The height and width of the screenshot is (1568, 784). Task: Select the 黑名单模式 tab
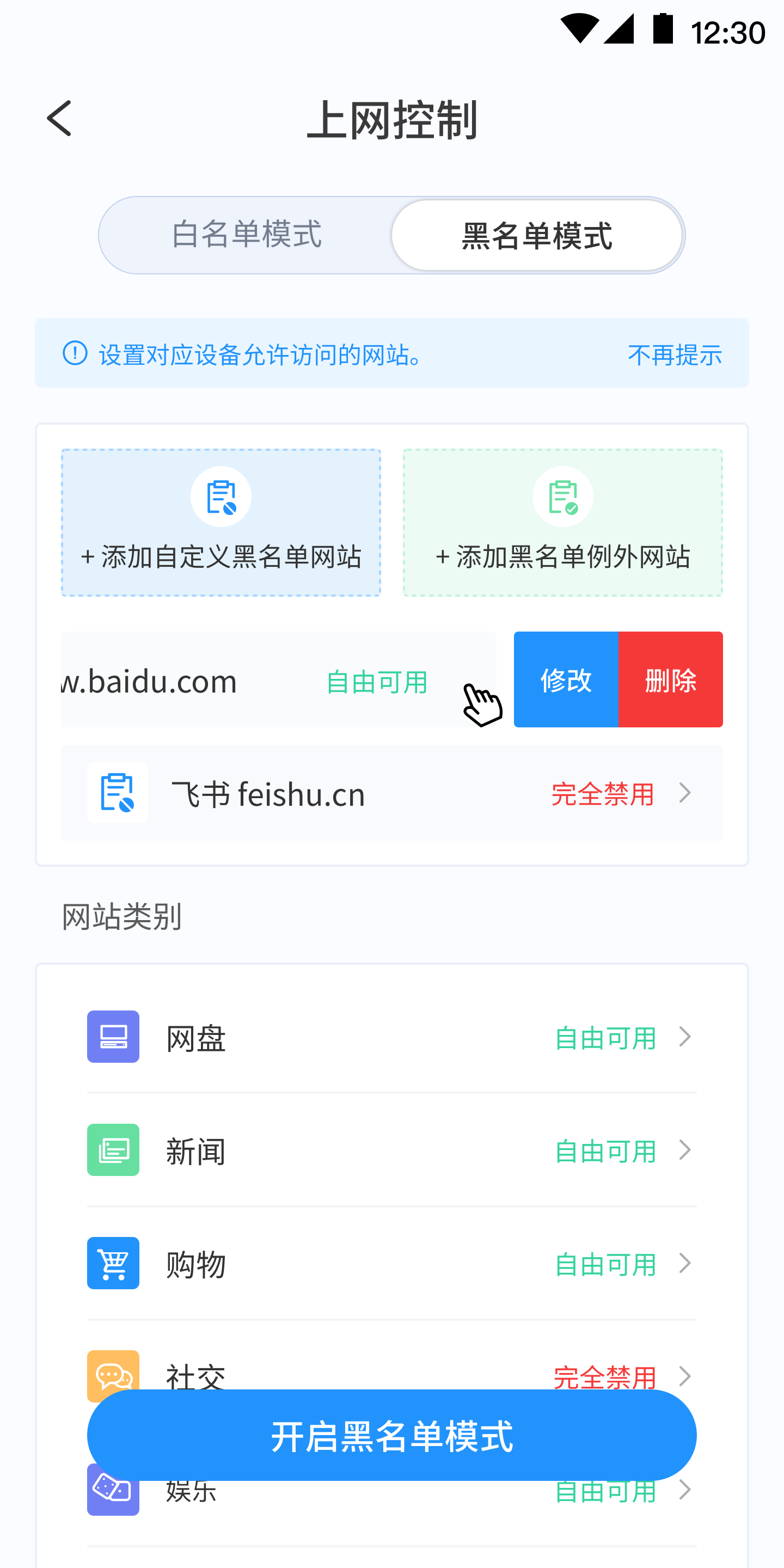coord(536,235)
